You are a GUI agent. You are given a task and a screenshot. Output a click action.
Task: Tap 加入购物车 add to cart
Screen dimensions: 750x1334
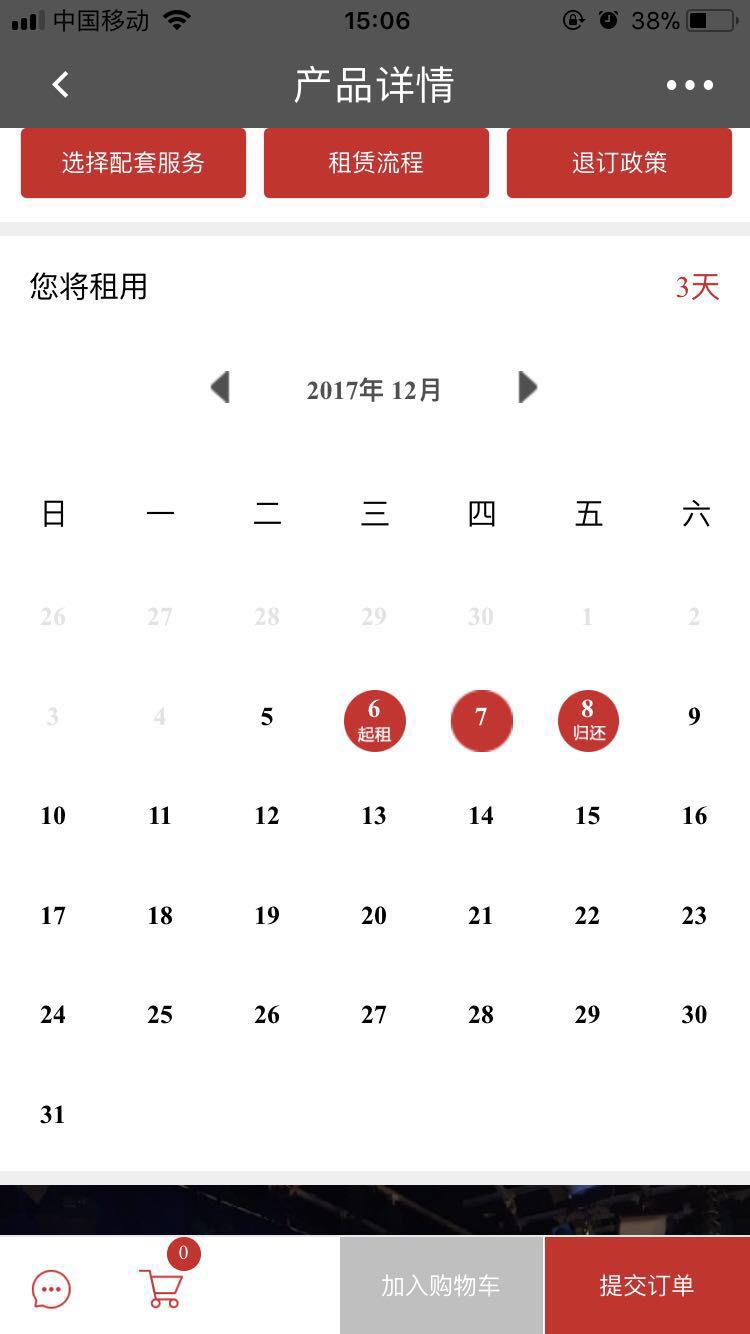441,1286
